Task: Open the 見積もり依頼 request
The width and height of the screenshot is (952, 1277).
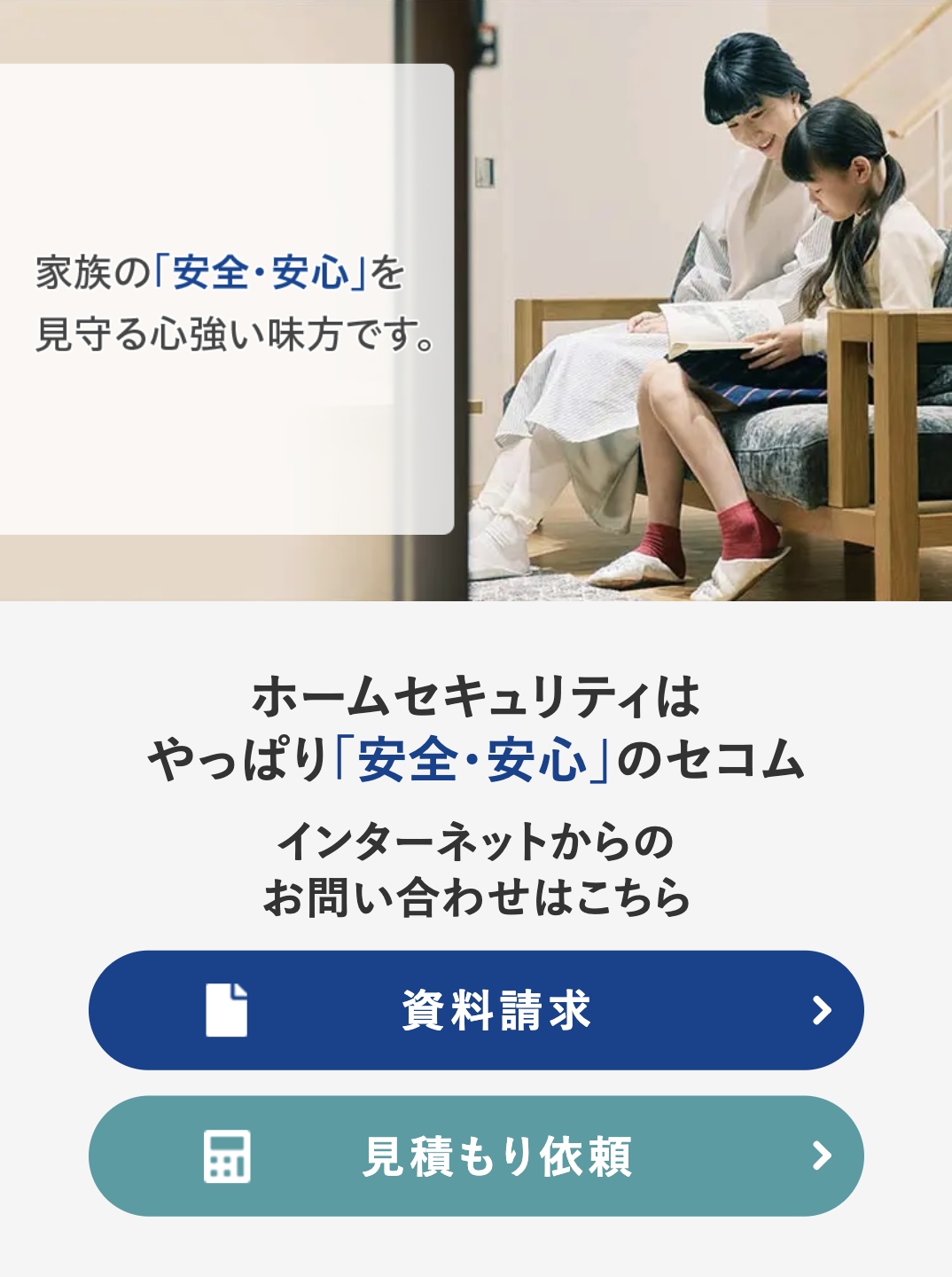Action: point(476,1156)
